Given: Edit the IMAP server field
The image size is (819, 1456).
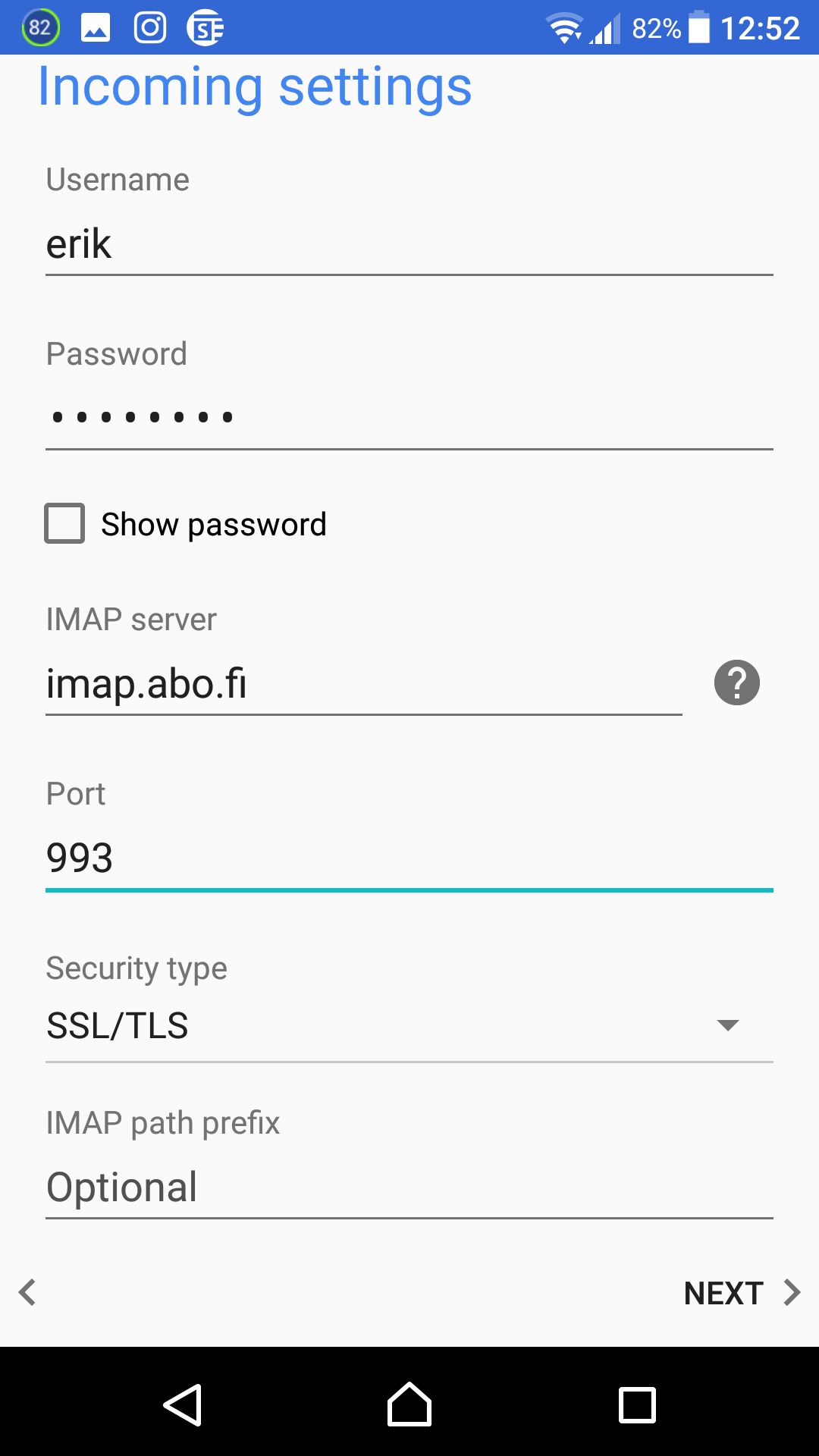Looking at the screenshot, I should pyautogui.click(x=364, y=683).
